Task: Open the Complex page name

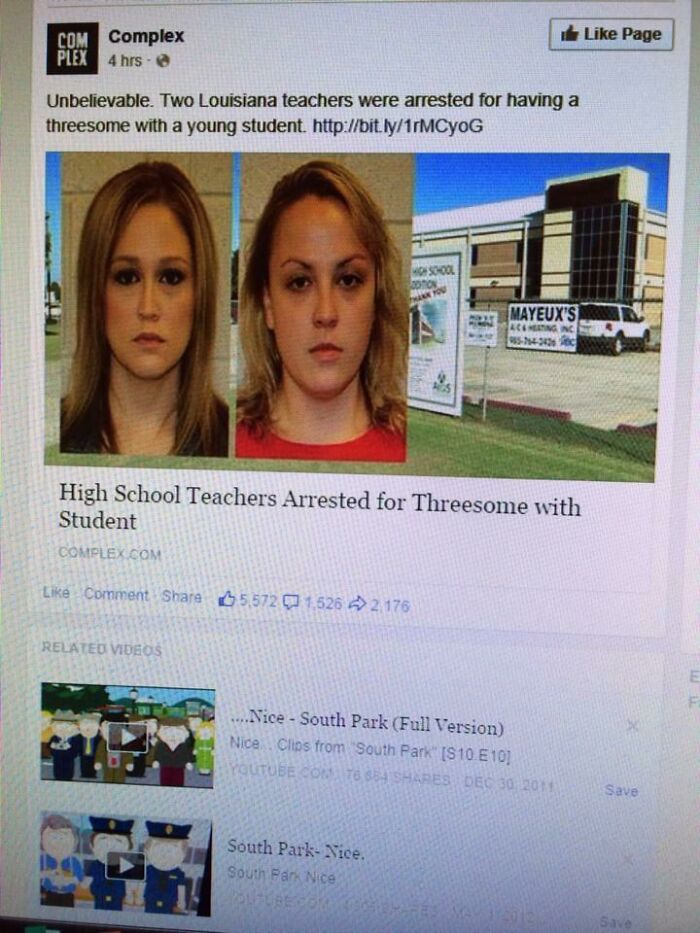Action: (x=146, y=36)
